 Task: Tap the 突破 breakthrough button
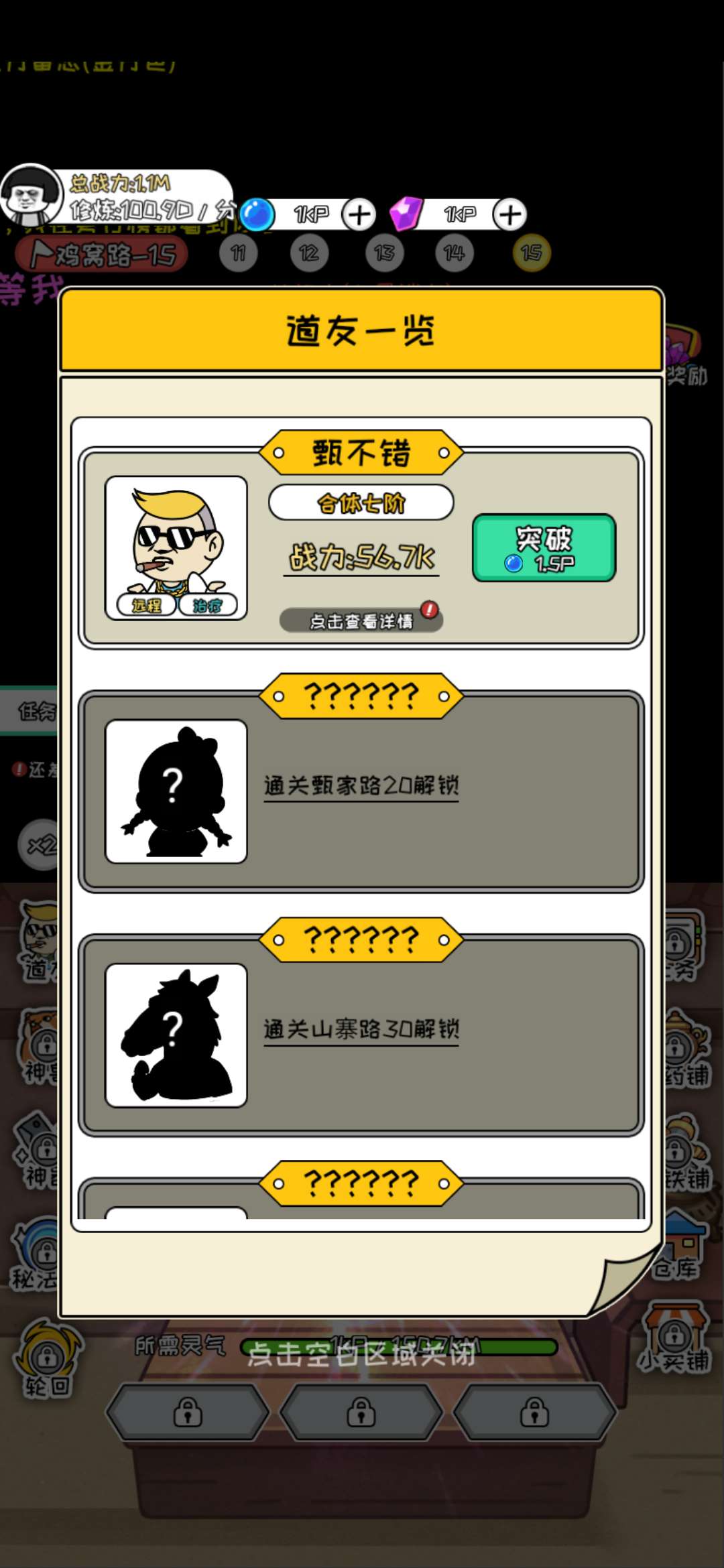544,547
